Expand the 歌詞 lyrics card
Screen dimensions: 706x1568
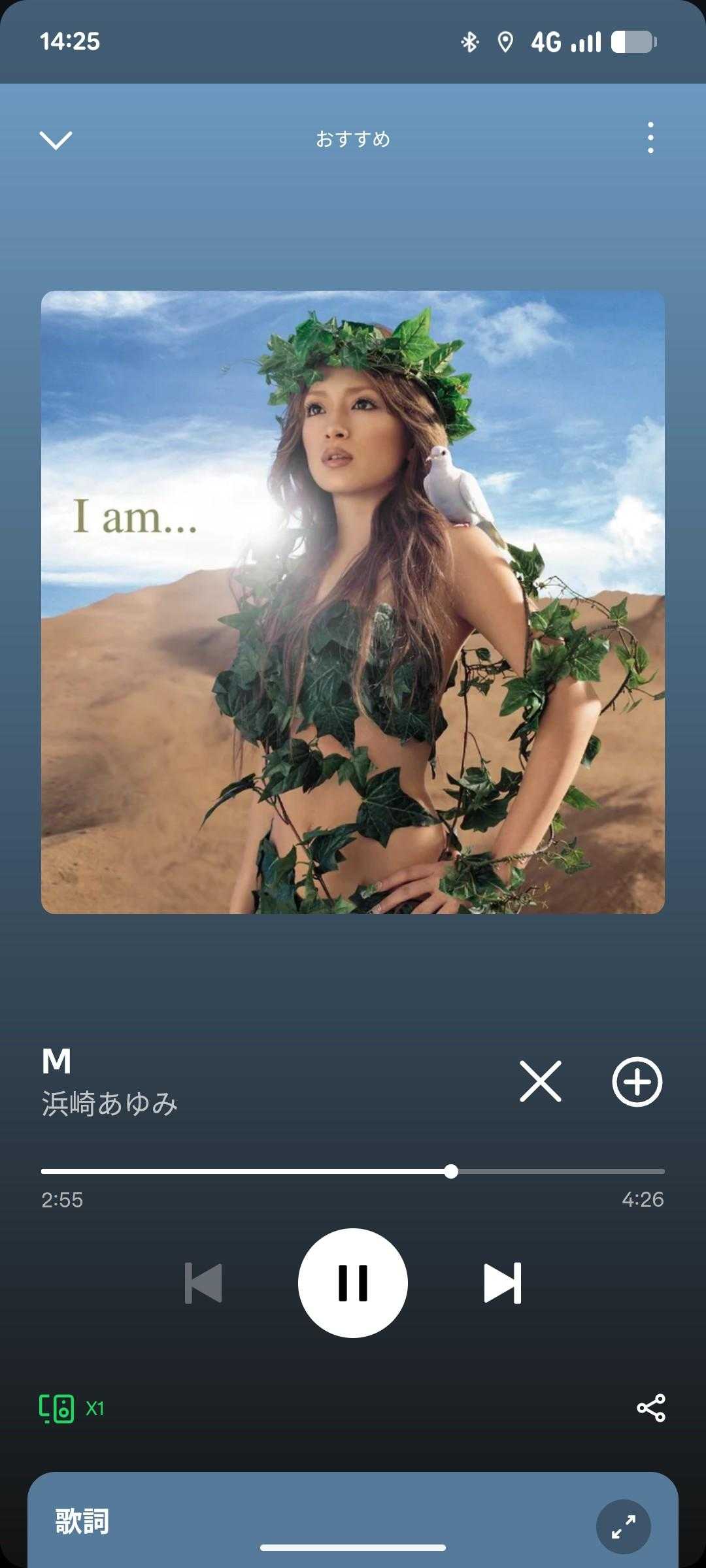[x=623, y=1526]
